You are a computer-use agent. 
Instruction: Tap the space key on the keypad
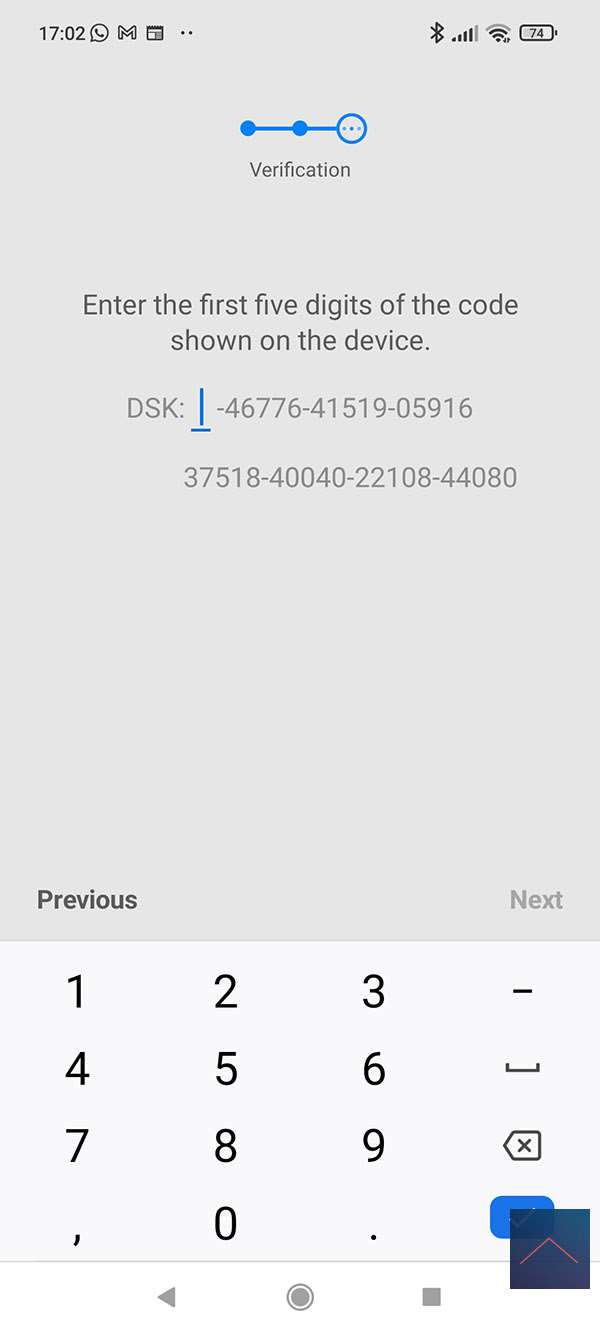tap(522, 1069)
